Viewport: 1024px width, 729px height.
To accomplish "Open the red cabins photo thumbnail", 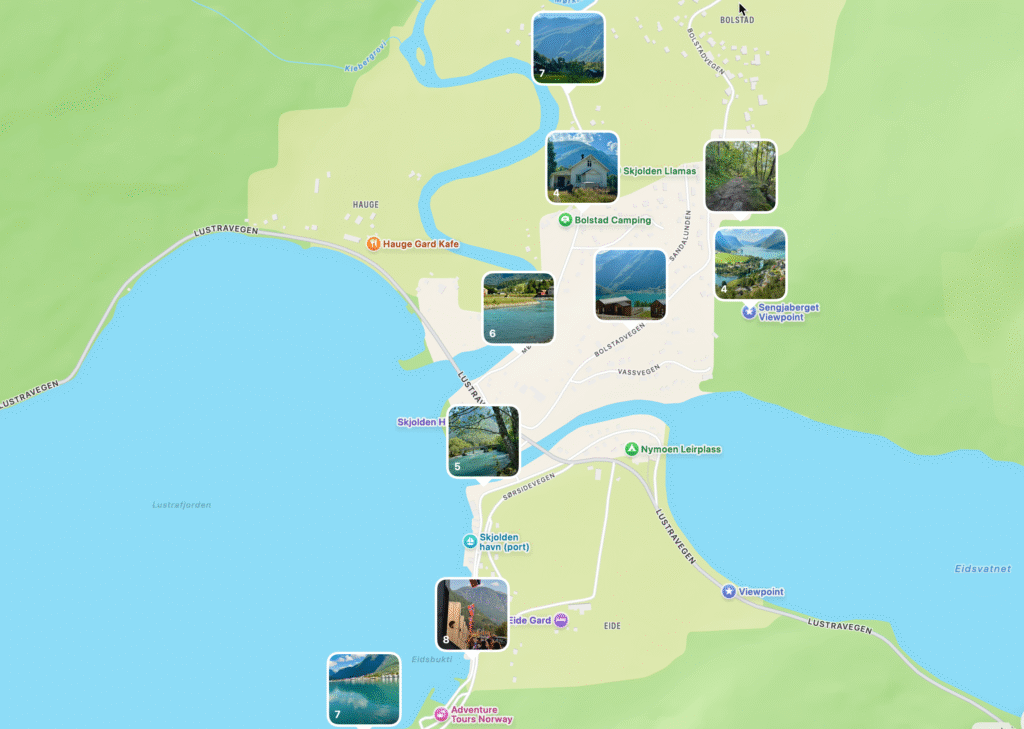I will pyautogui.click(x=630, y=285).
